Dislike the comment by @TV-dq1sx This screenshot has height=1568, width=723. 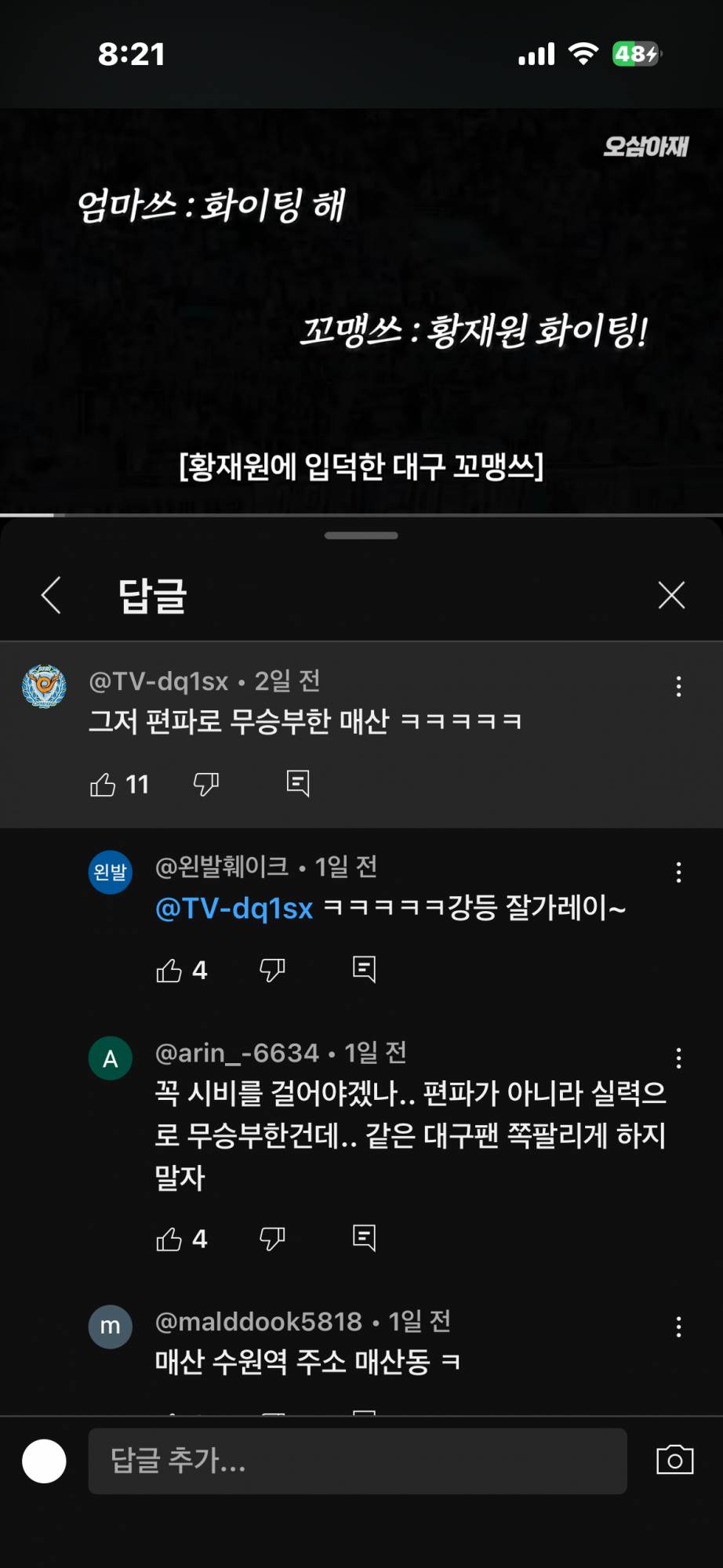[206, 784]
